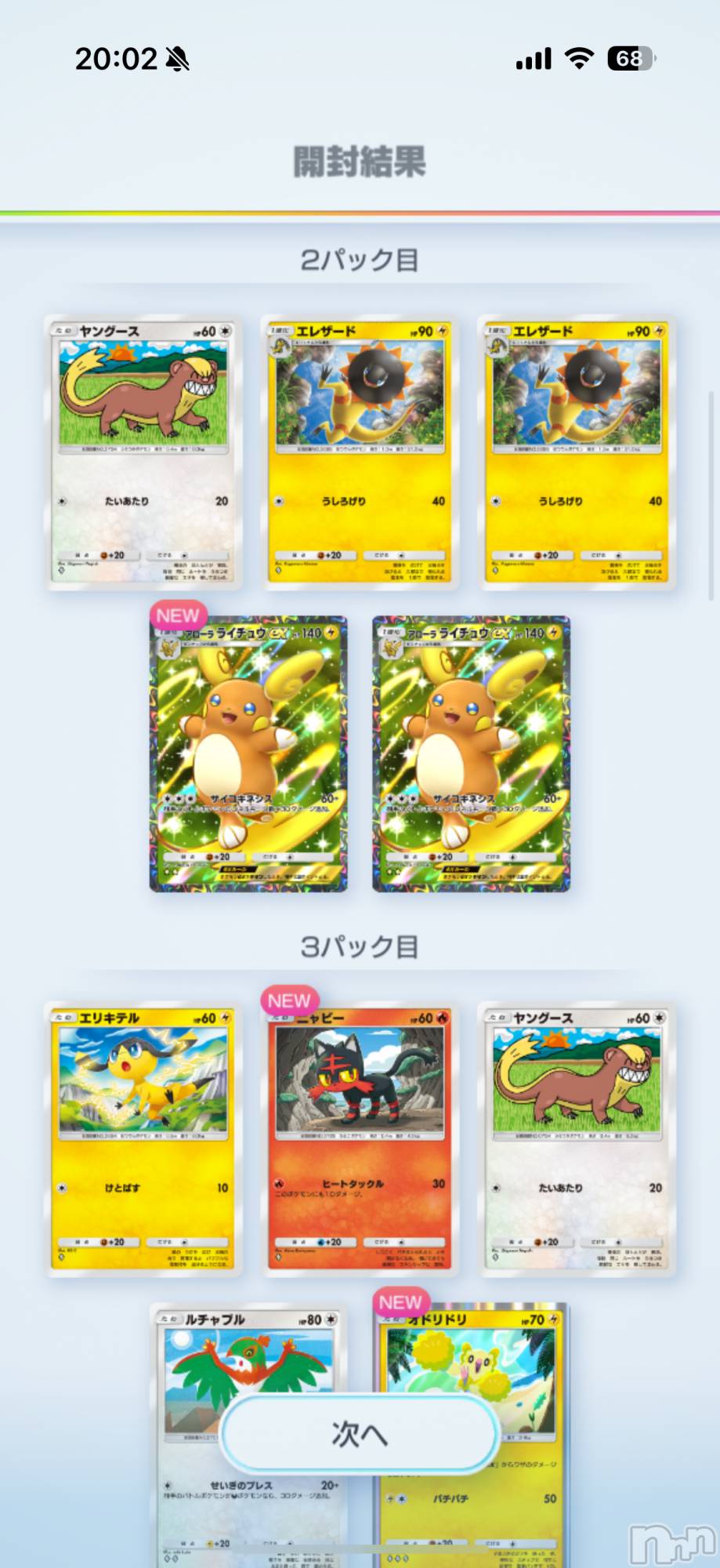The image size is (720, 1568).
Task: Open the アローラライチュウex card without NEW badge
Action: 471,754
